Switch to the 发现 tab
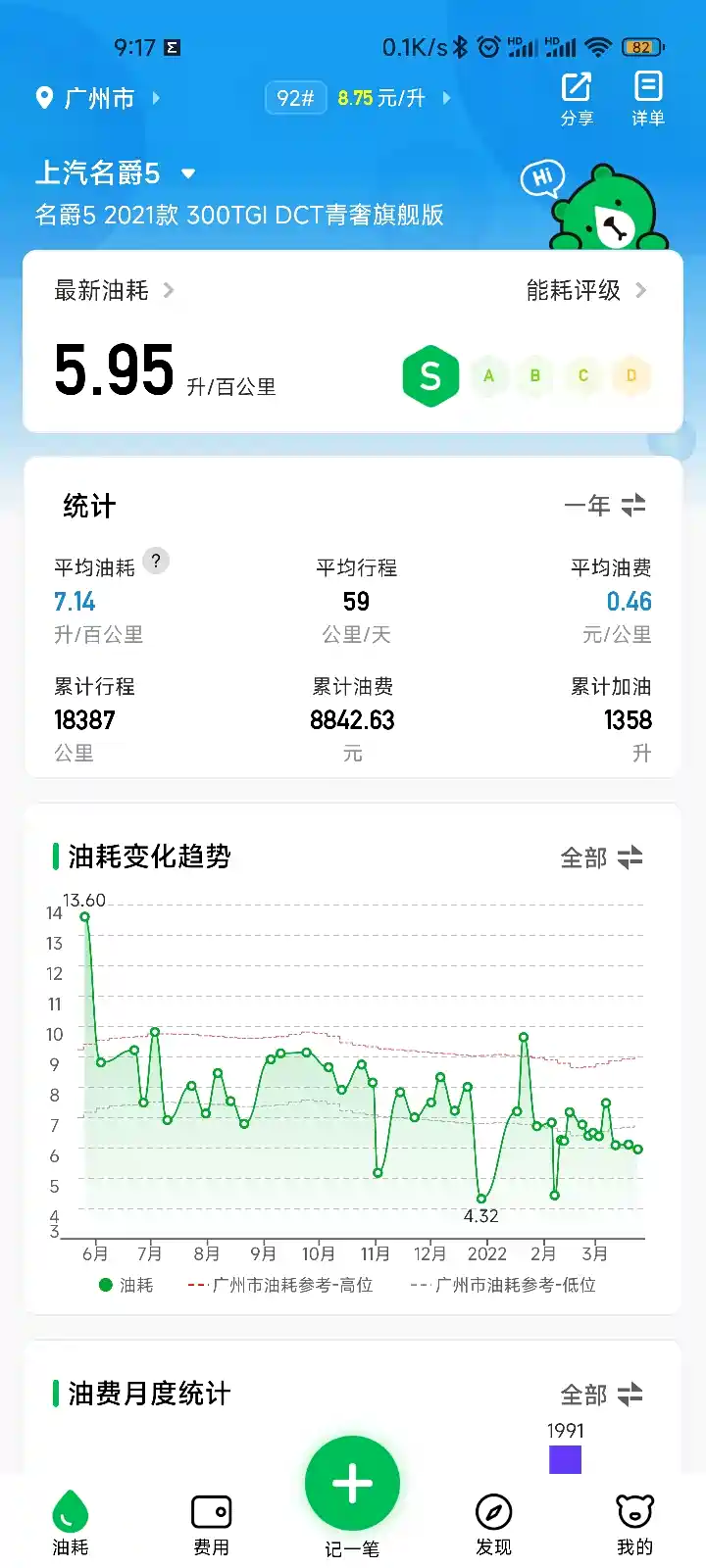Viewport: 706px width, 1568px height. tap(493, 1523)
